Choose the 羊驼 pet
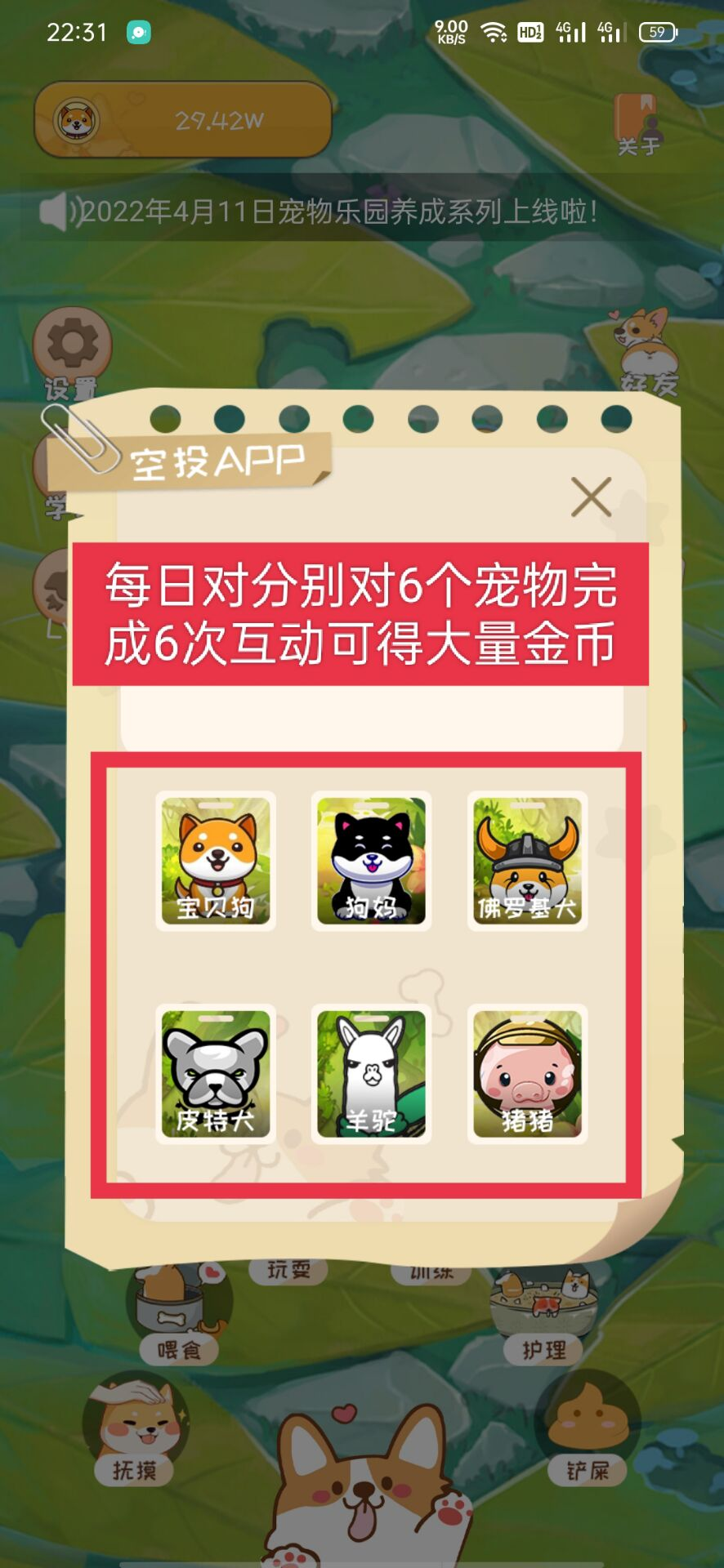The image size is (724, 1568). pos(371,1073)
